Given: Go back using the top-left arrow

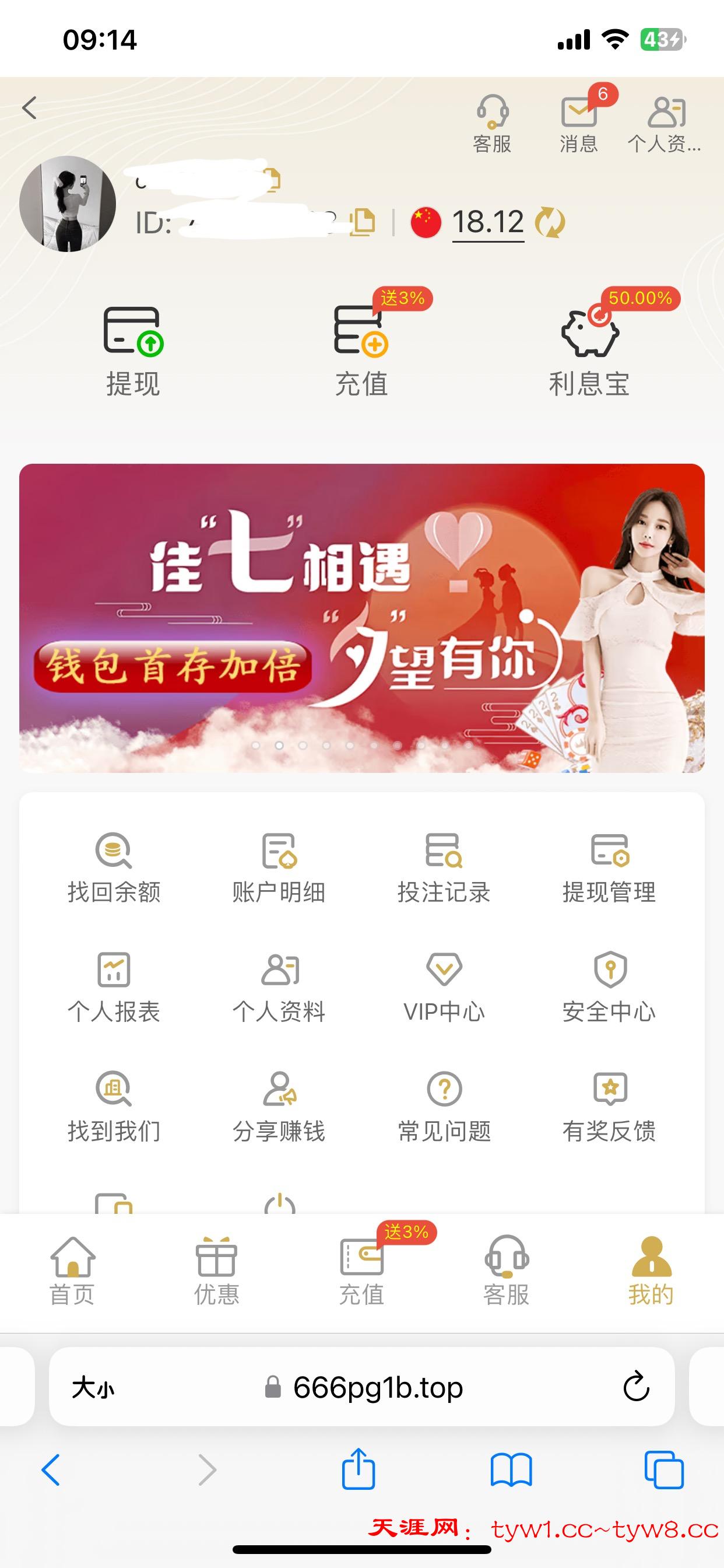Looking at the screenshot, I should (x=29, y=108).
